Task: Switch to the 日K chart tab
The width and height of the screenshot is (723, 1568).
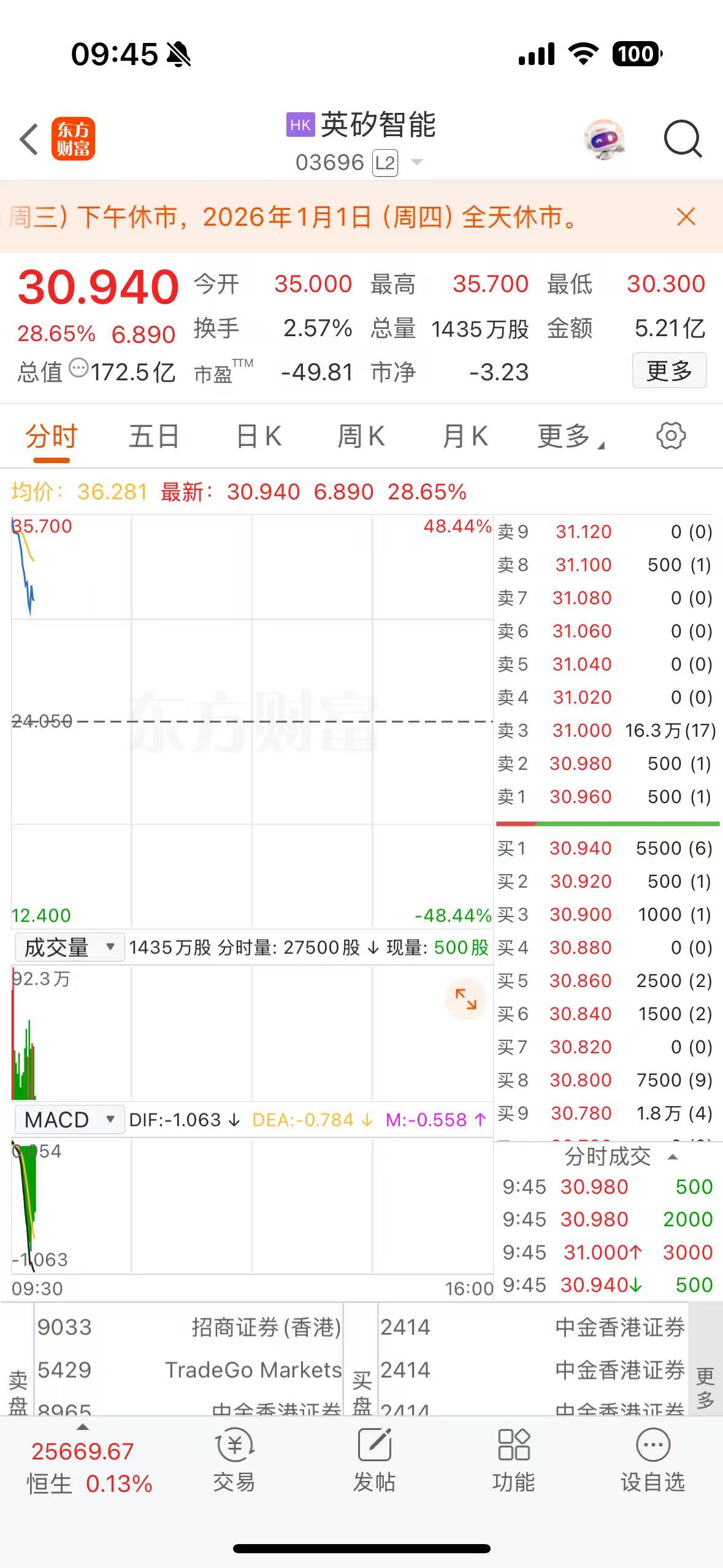Action: tap(259, 437)
